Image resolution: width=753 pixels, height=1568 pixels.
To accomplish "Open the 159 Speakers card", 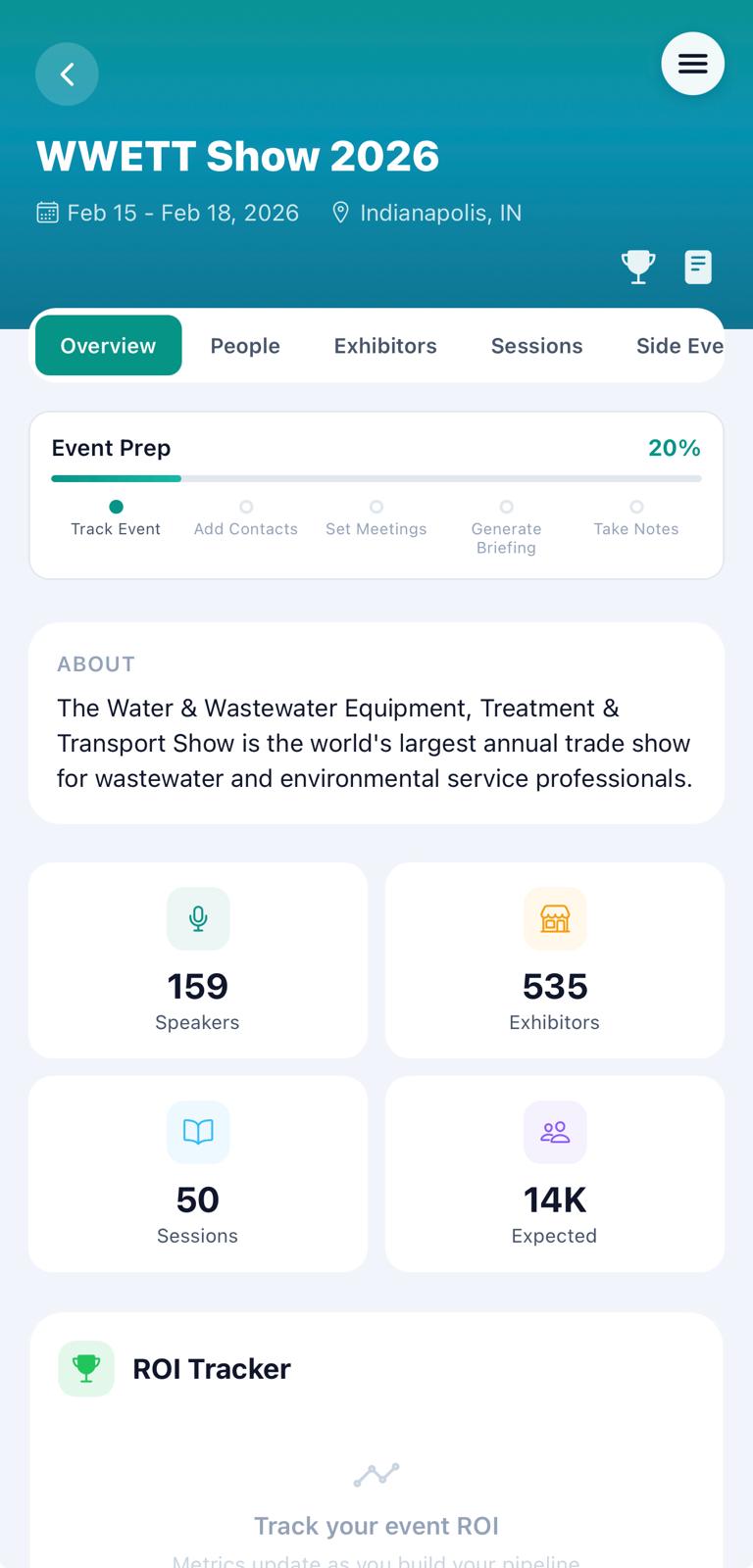I will (198, 960).
